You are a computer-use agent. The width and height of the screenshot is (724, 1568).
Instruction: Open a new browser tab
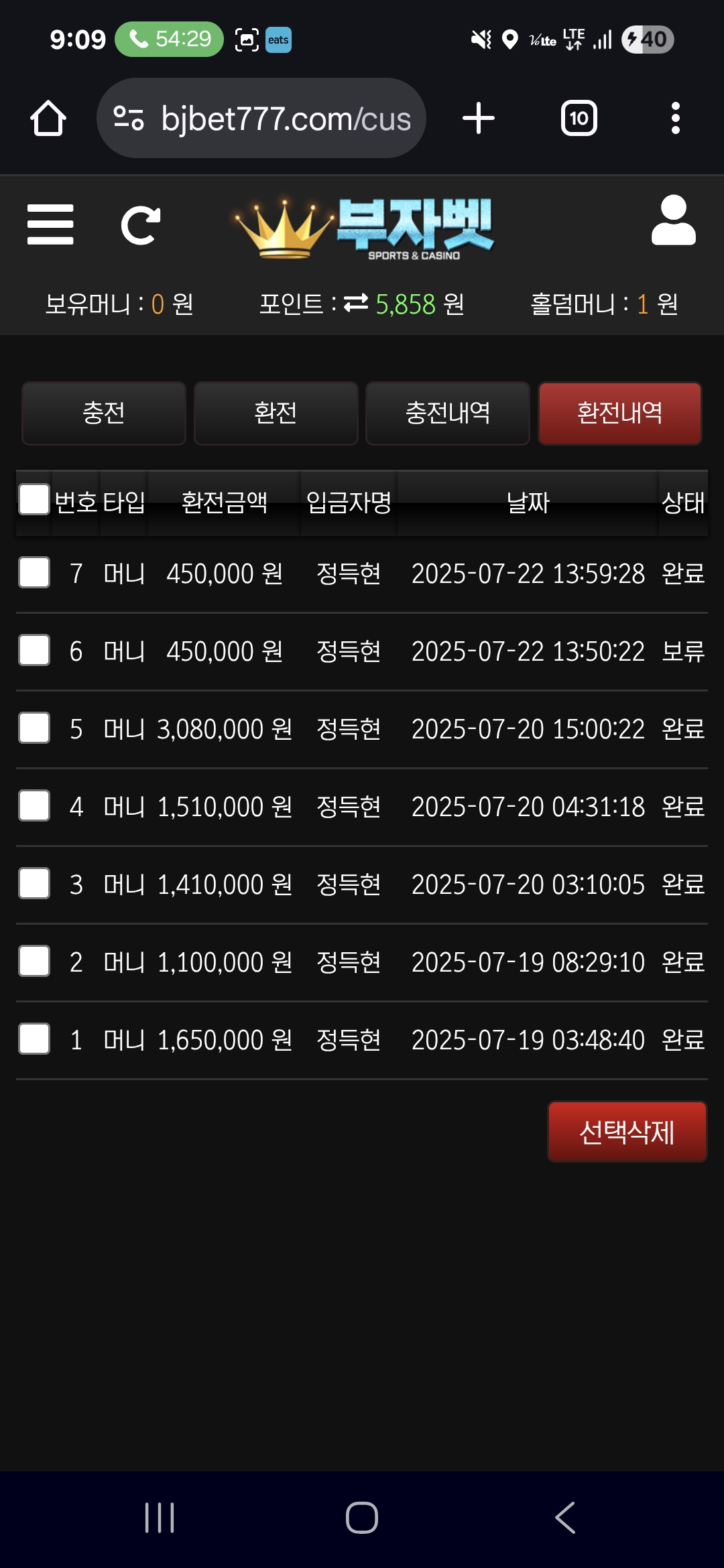pos(479,119)
